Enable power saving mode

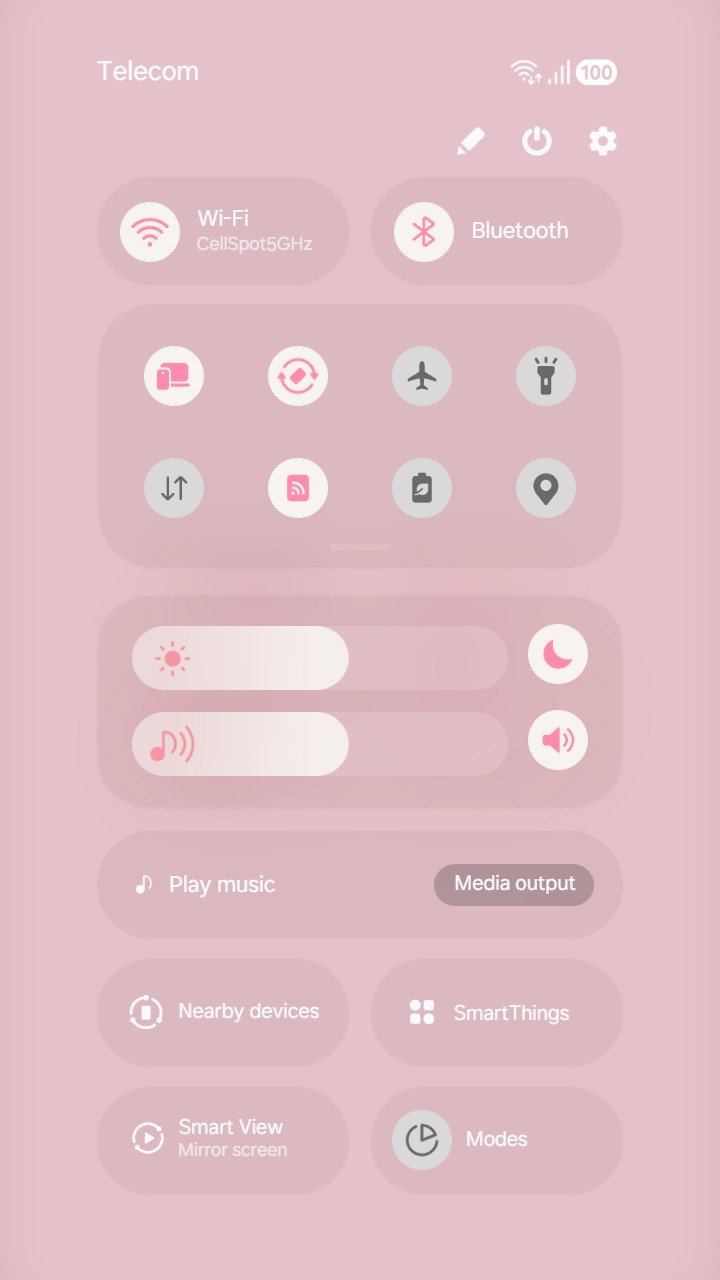[x=422, y=488]
